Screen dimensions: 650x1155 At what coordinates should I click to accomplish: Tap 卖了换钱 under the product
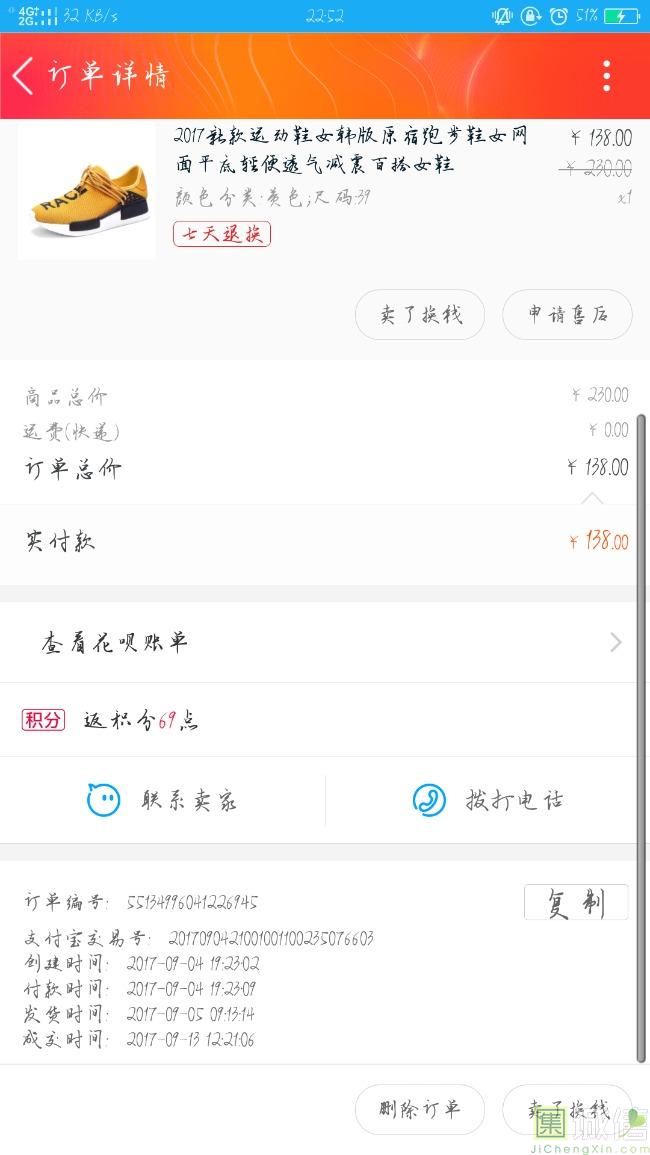(x=420, y=315)
